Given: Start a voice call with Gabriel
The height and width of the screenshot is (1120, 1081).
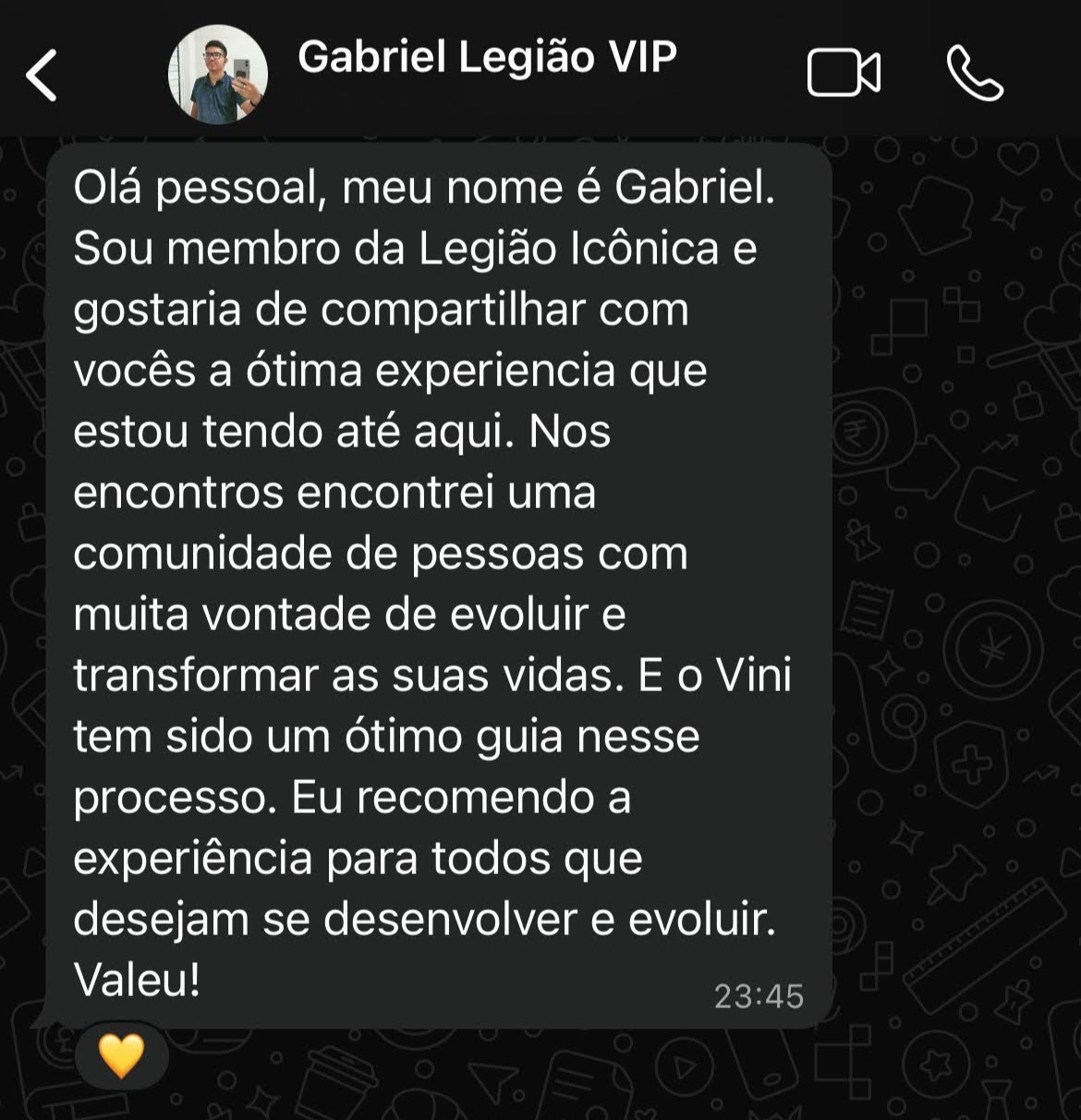Looking at the screenshot, I should point(975,73).
